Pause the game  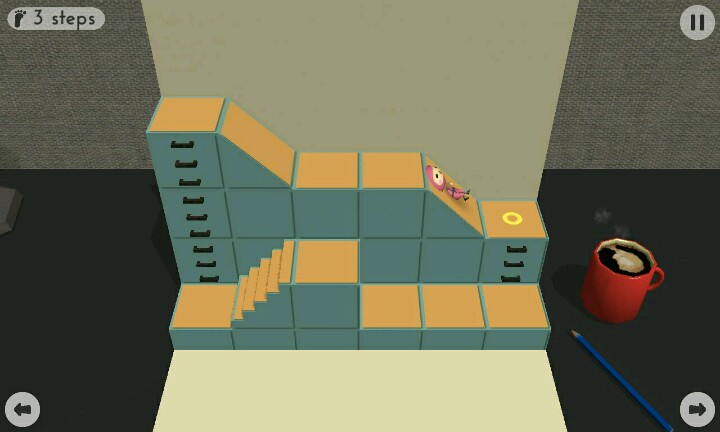pyautogui.click(x=697, y=22)
